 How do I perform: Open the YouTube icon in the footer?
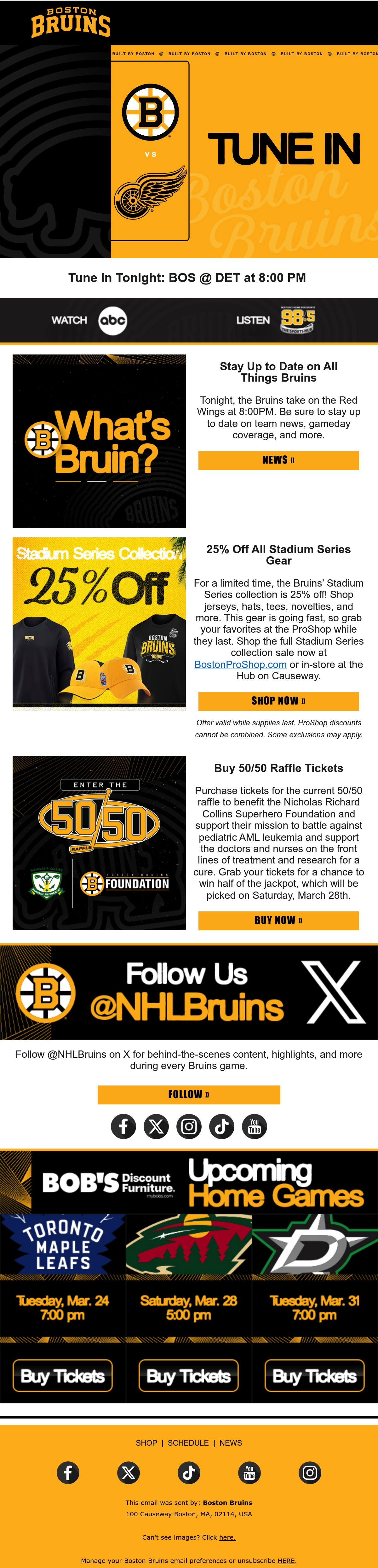(x=249, y=1472)
